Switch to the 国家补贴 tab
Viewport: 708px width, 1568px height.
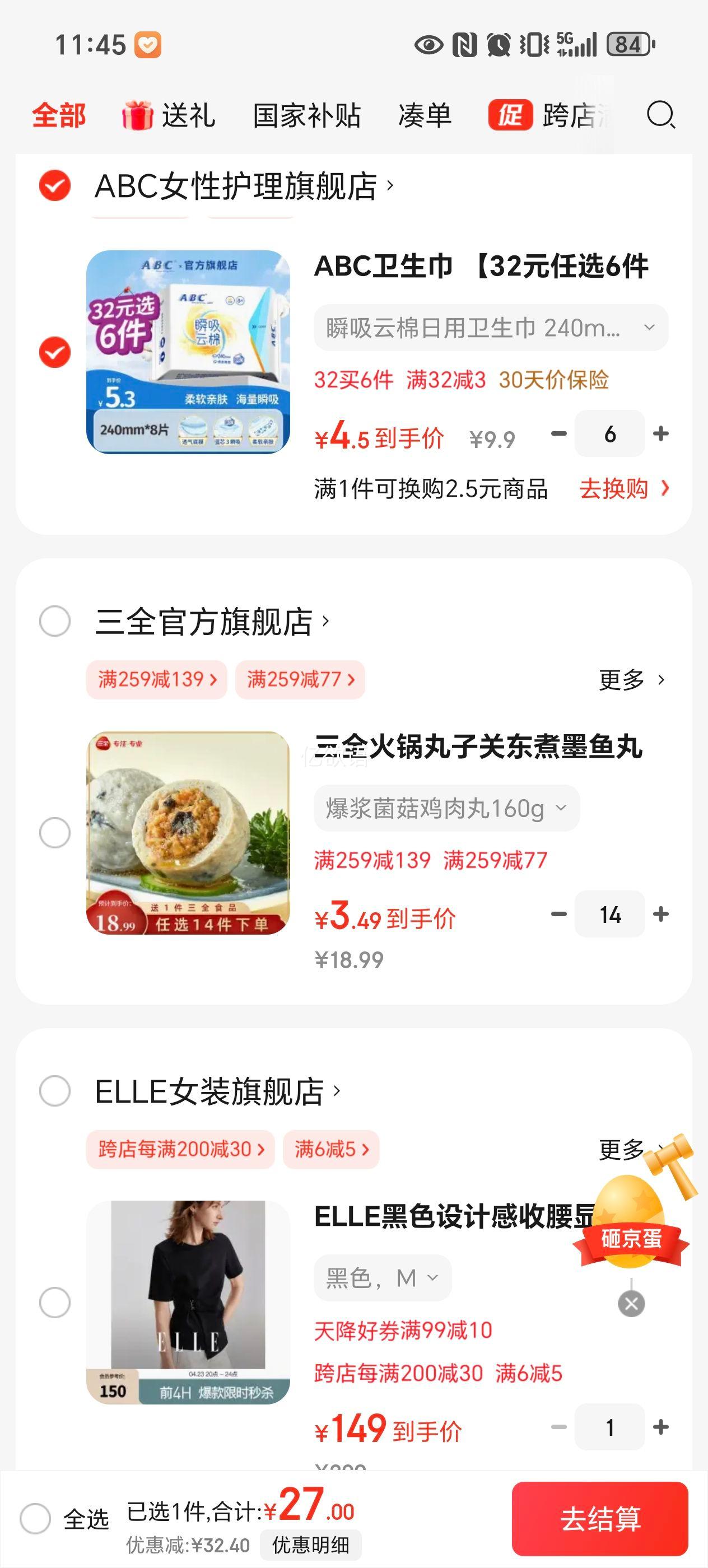(307, 115)
